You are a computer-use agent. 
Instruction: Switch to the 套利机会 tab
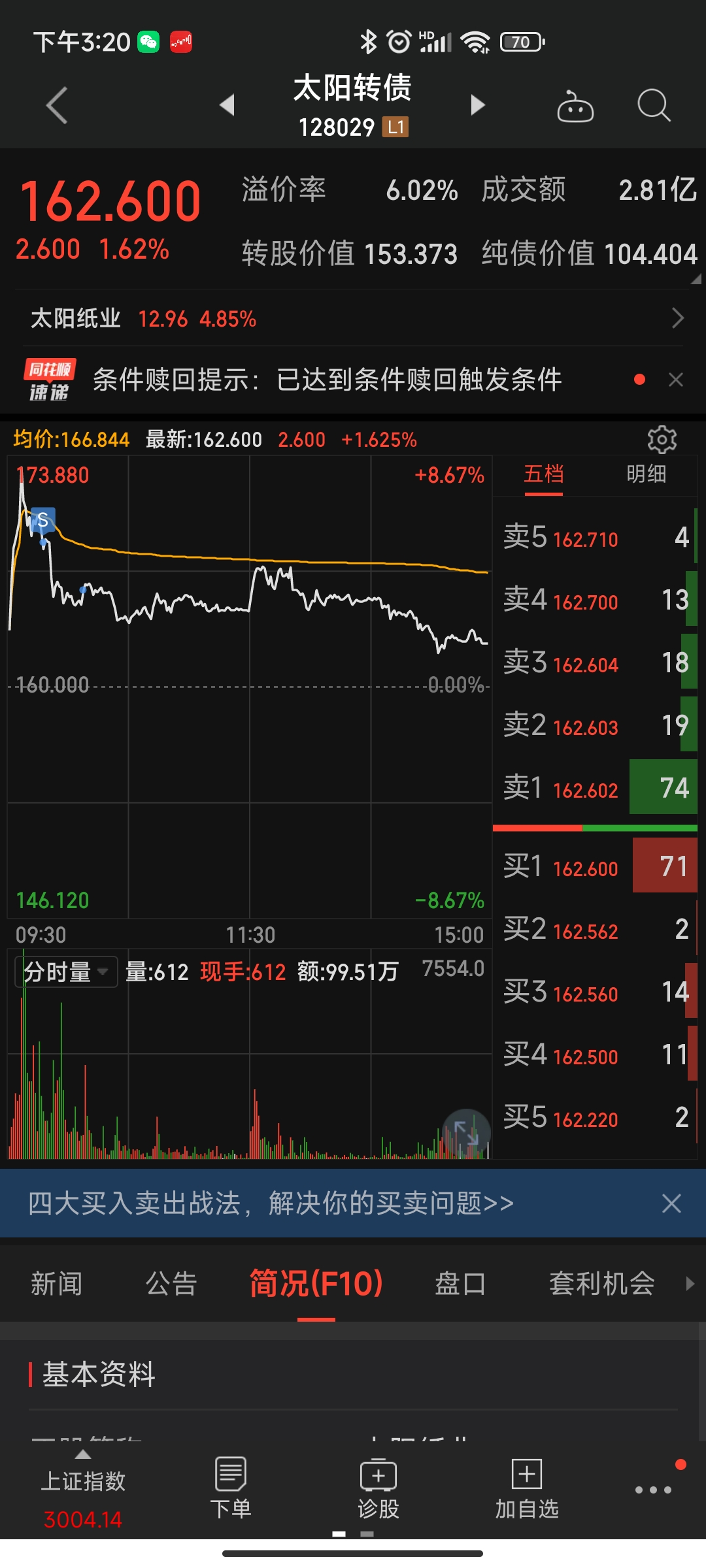601,1284
